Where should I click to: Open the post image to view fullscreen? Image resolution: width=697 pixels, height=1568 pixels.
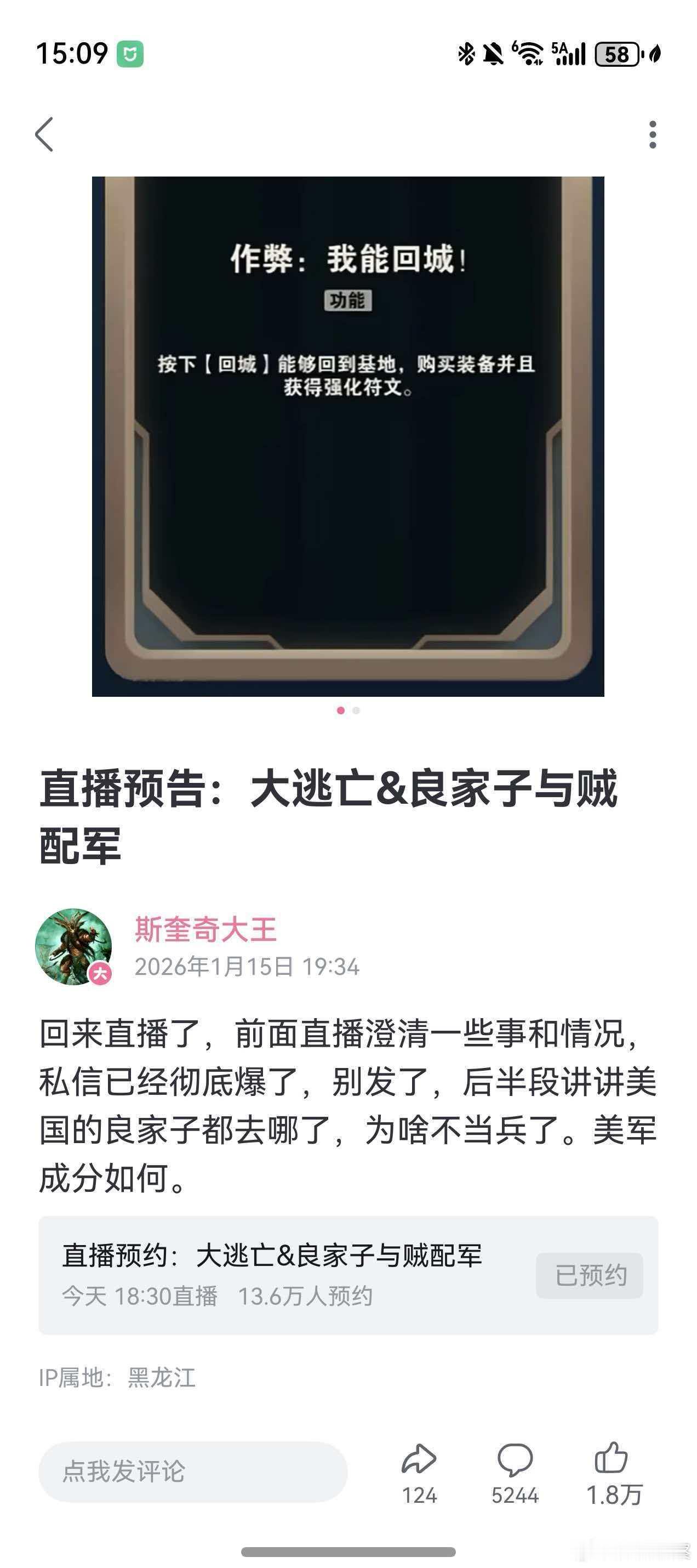348,436
